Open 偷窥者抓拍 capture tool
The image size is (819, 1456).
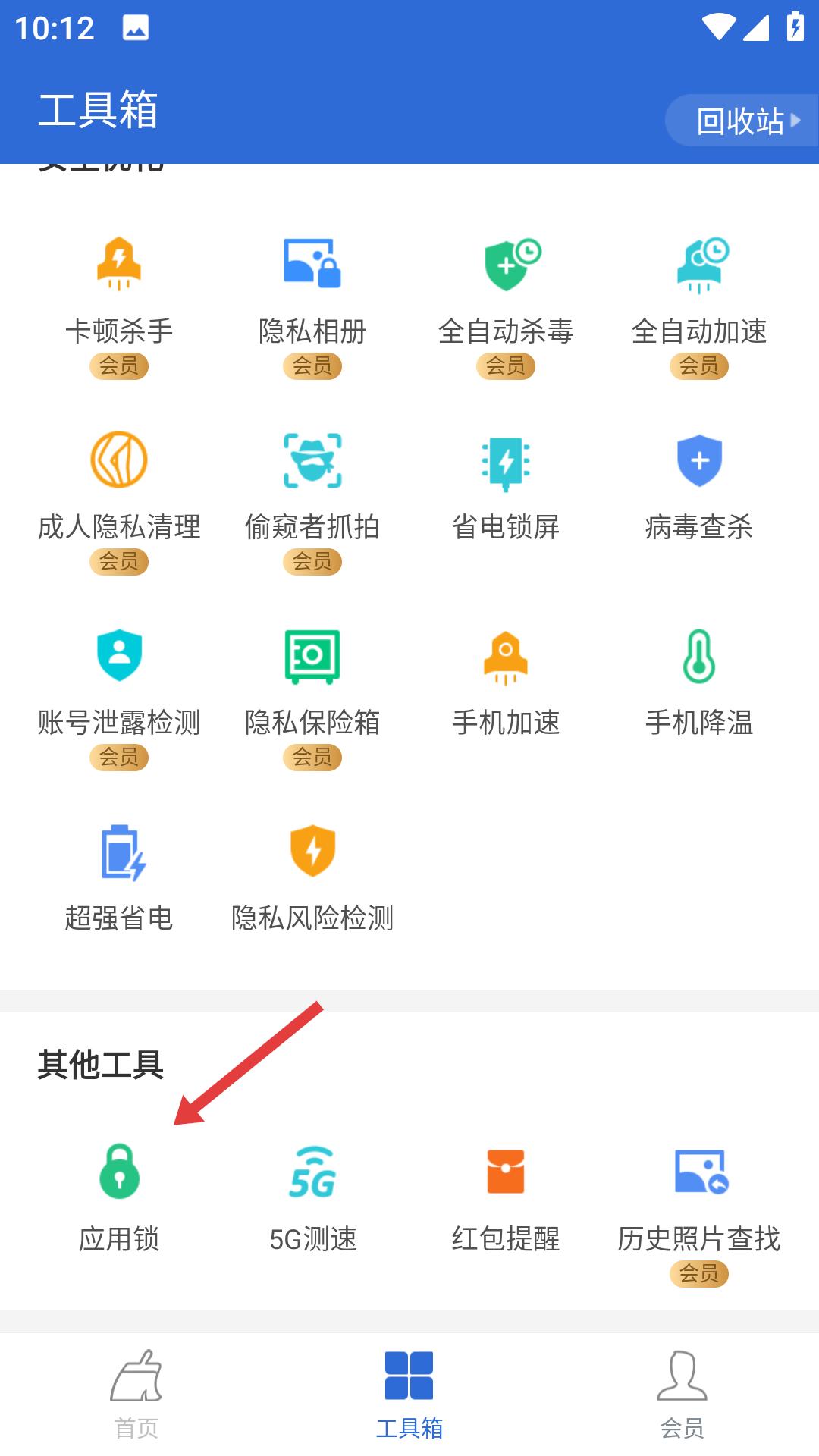(313, 485)
